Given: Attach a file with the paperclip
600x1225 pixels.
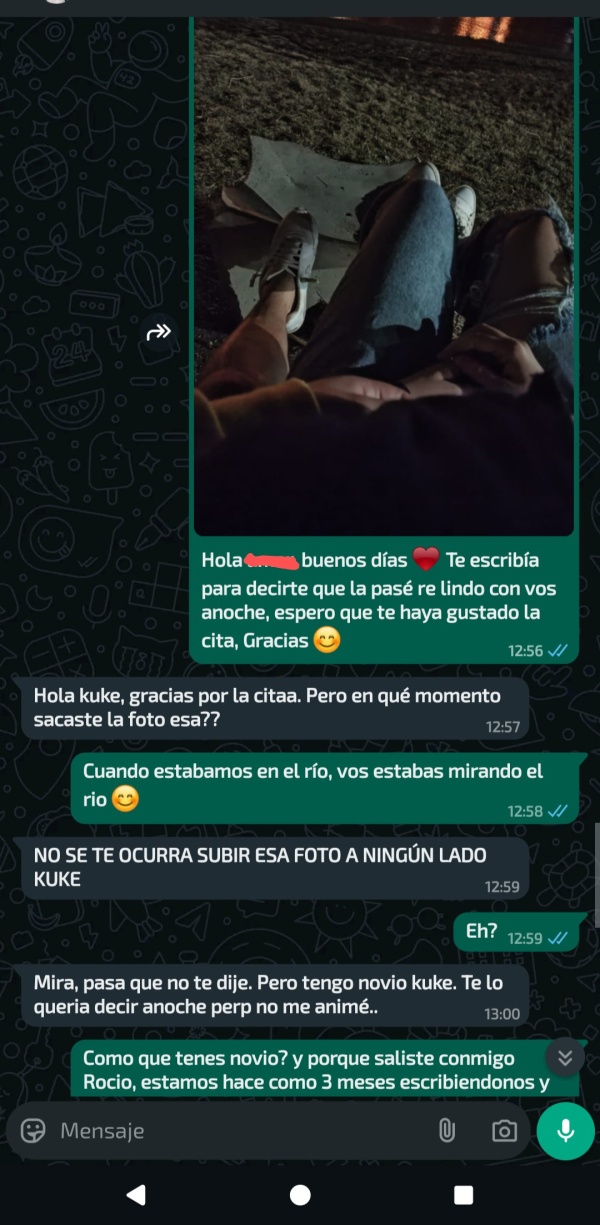Looking at the screenshot, I should [x=446, y=1131].
